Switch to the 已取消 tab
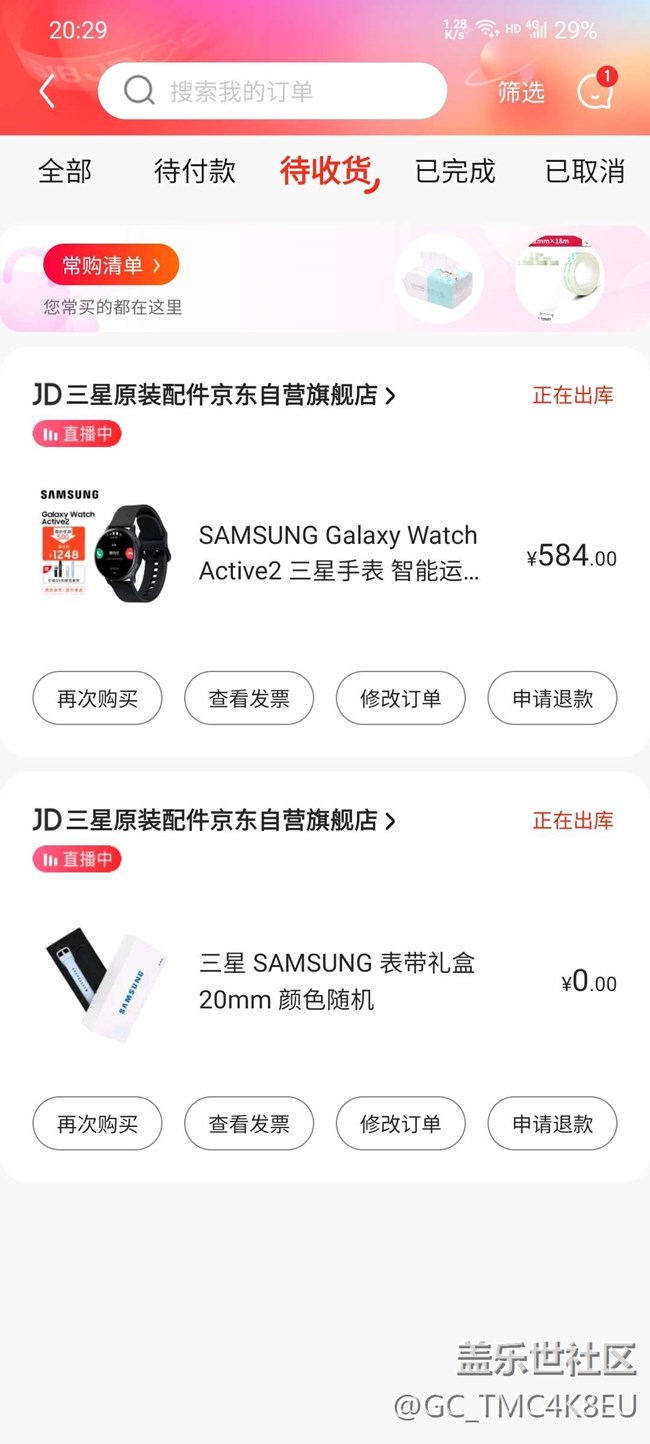The width and height of the screenshot is (650, 1444). click(585, 171)
